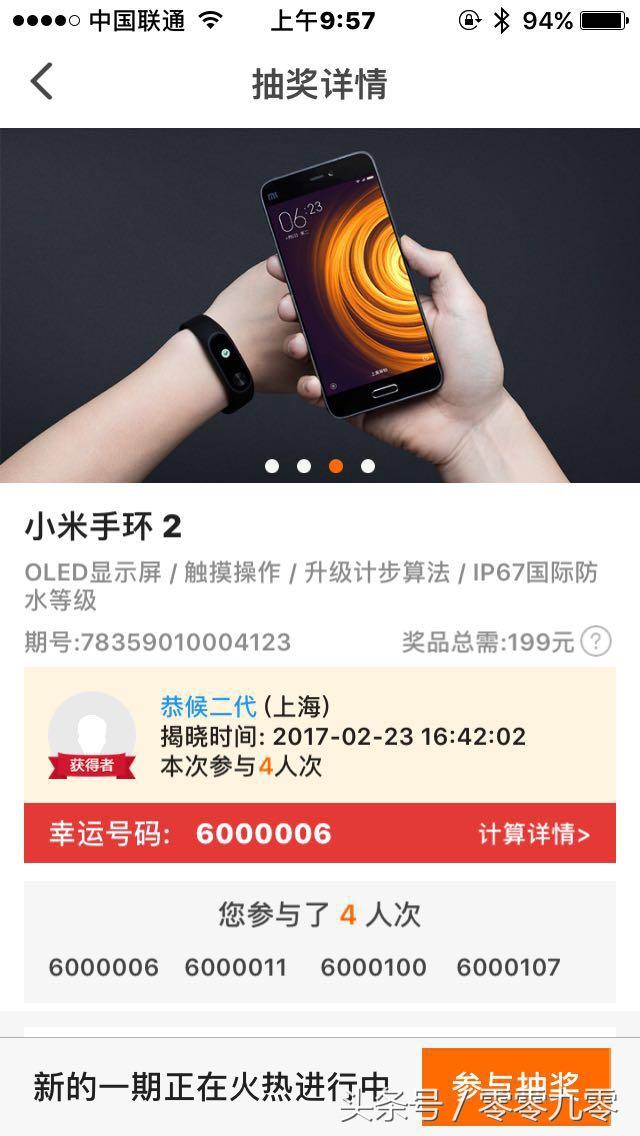Tap the 参与抽奖 button
Image resolution: width=640 pixels, height=1136 pixels.
pos(516,1083)
